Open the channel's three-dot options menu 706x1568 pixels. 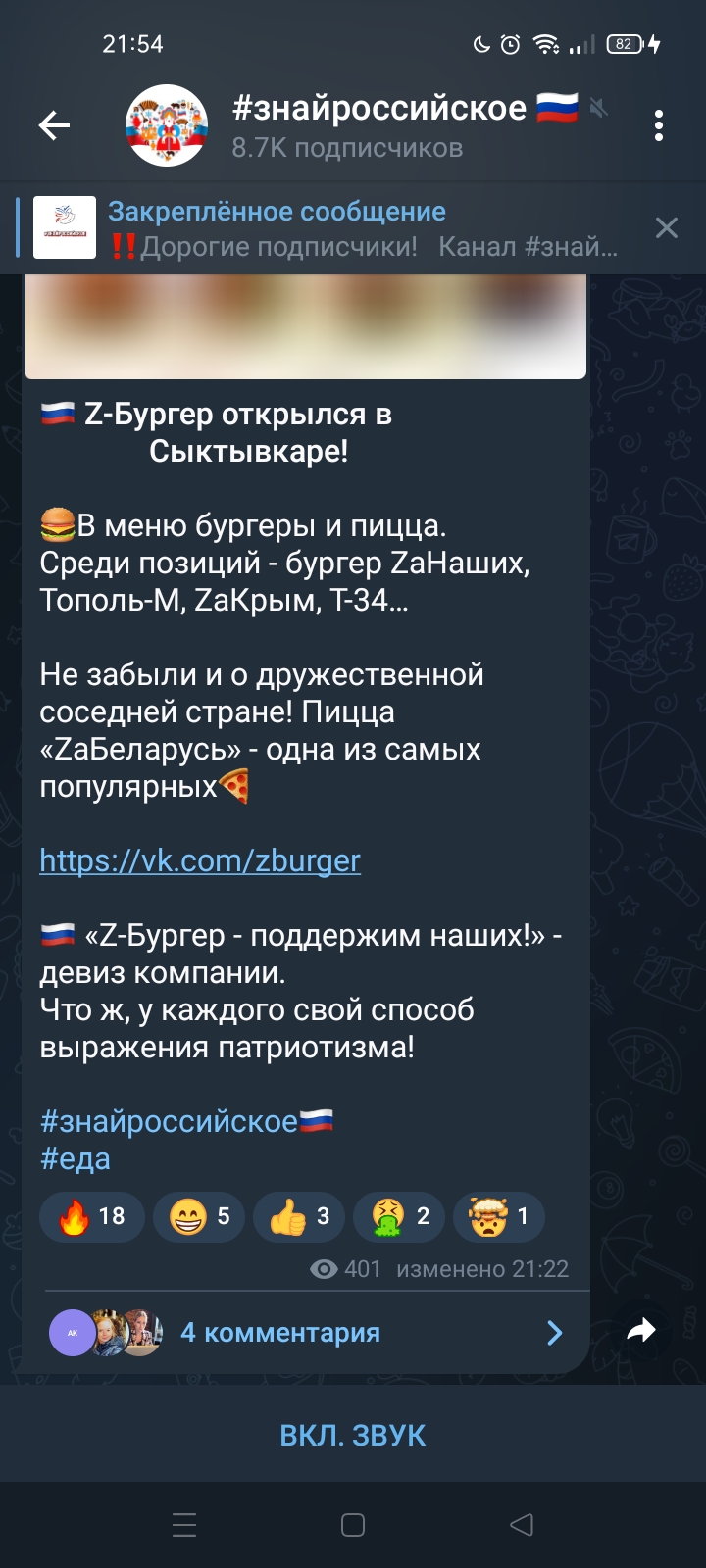[658, 124]
